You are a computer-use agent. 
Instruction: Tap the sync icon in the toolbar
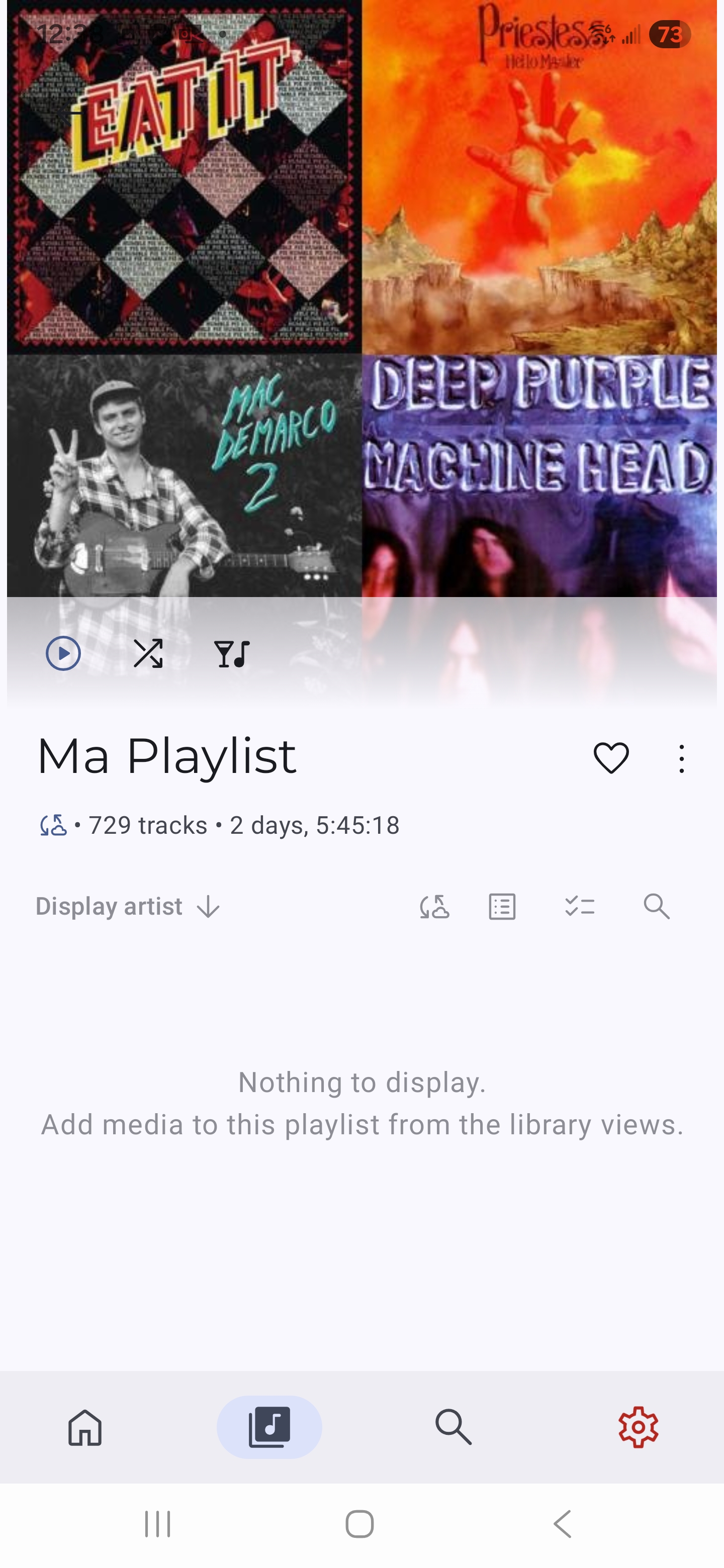click(x=434, y=906)
